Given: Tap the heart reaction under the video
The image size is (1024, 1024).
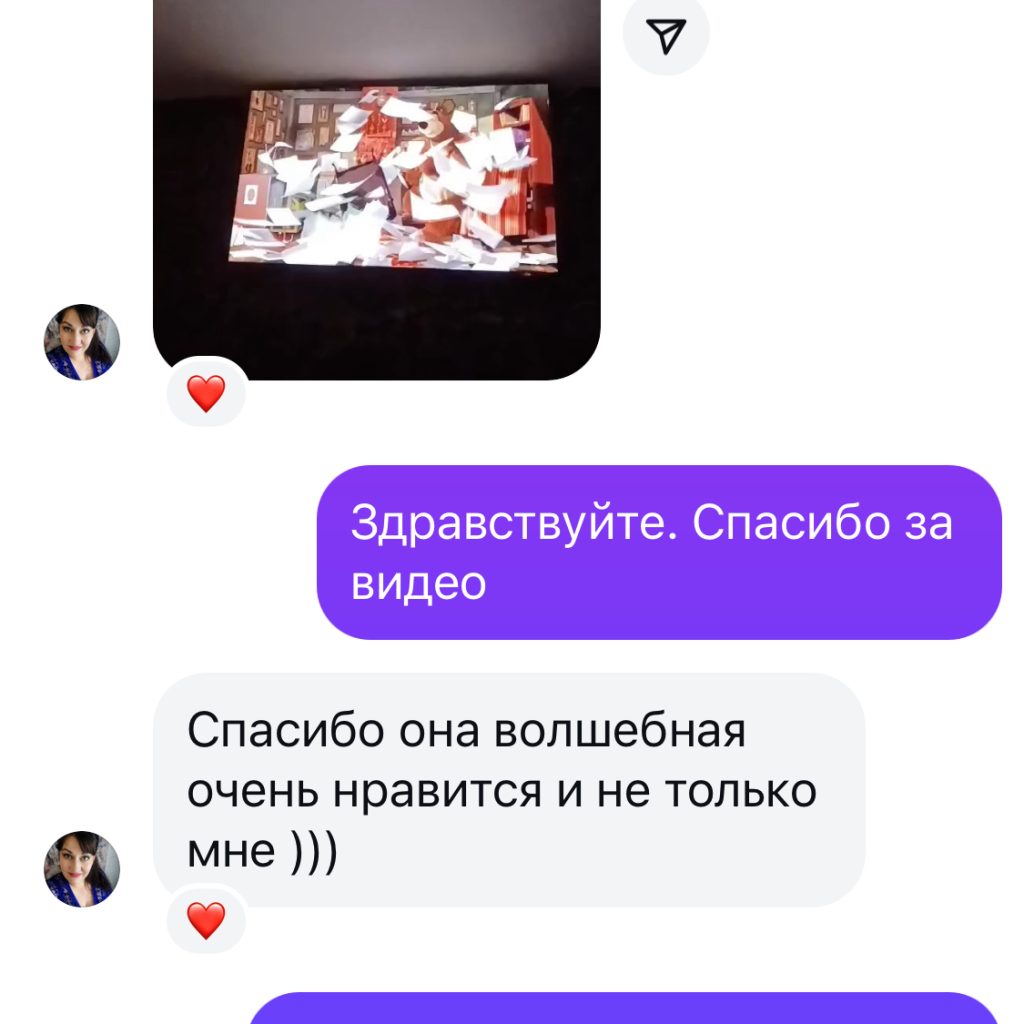Looking at the screenshot, I should pyautogui.click(x=206, y=394).
